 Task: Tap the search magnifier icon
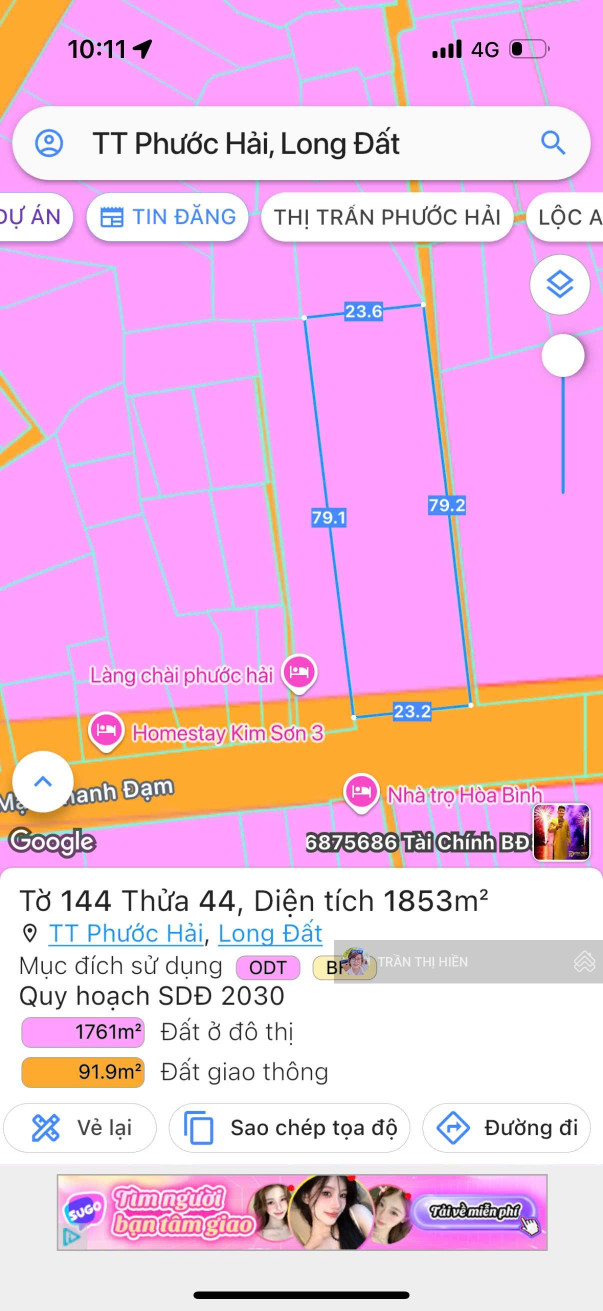553,142
